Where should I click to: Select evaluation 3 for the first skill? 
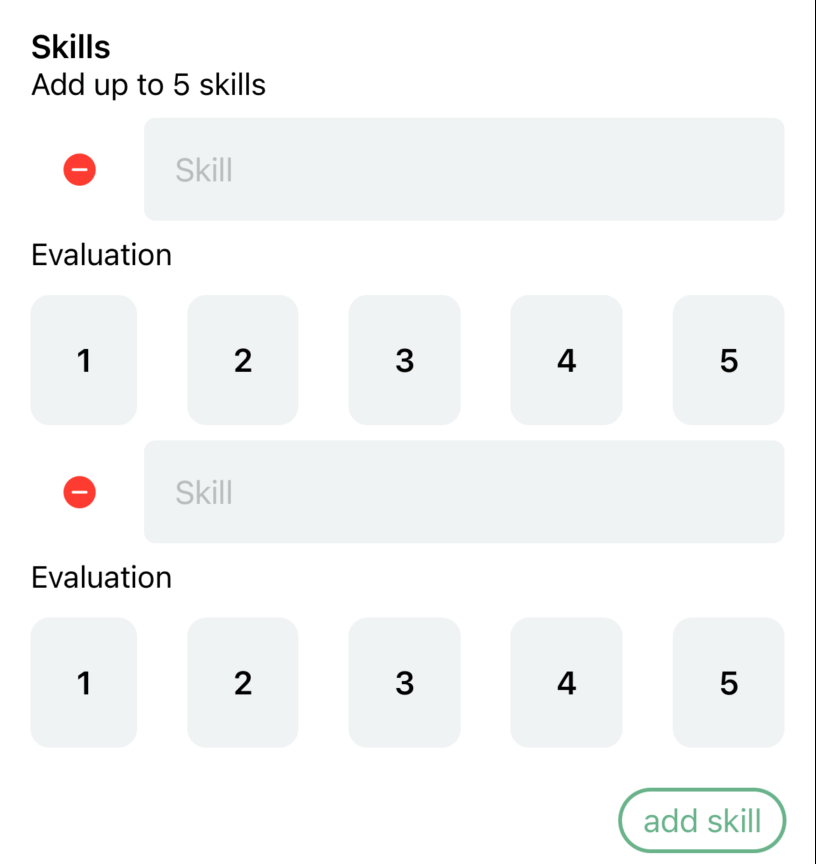(x=405, y=360)
